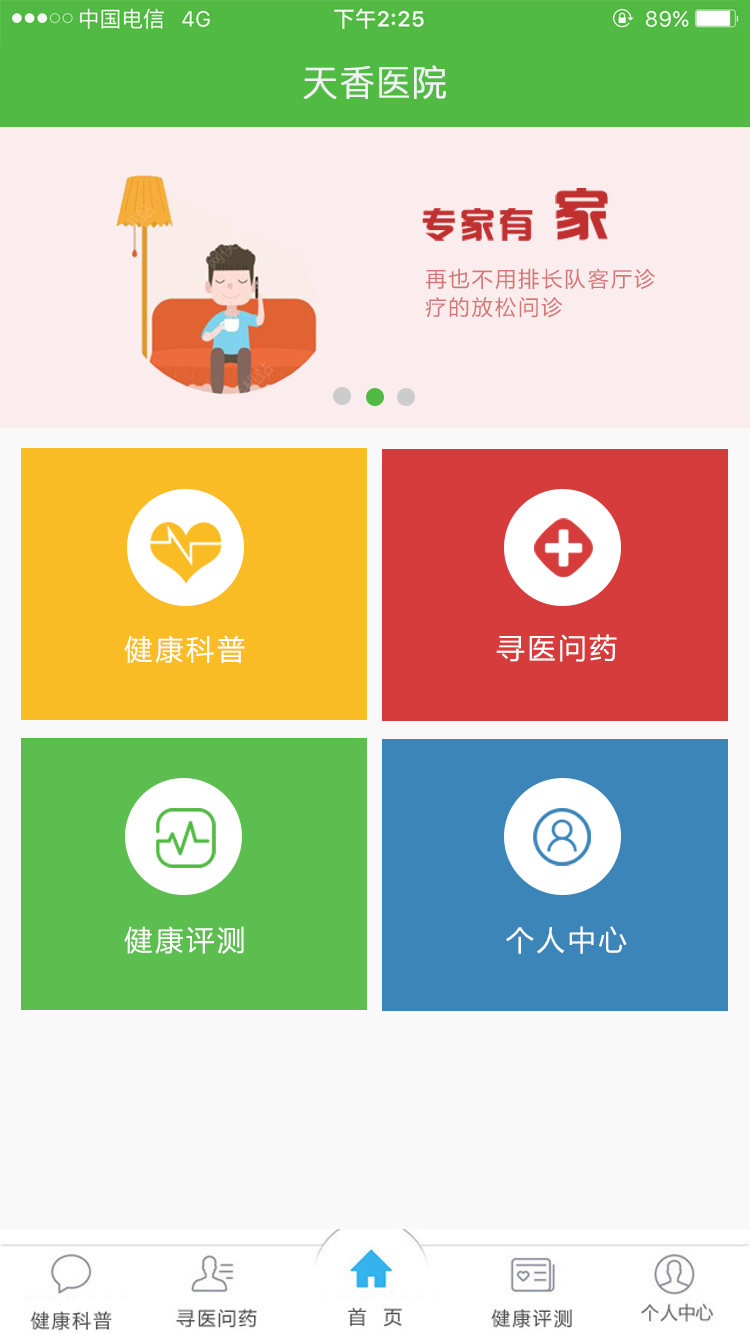Open the 个人中心 blue tile
The image size is (750, 1334).
click(555, 875)
